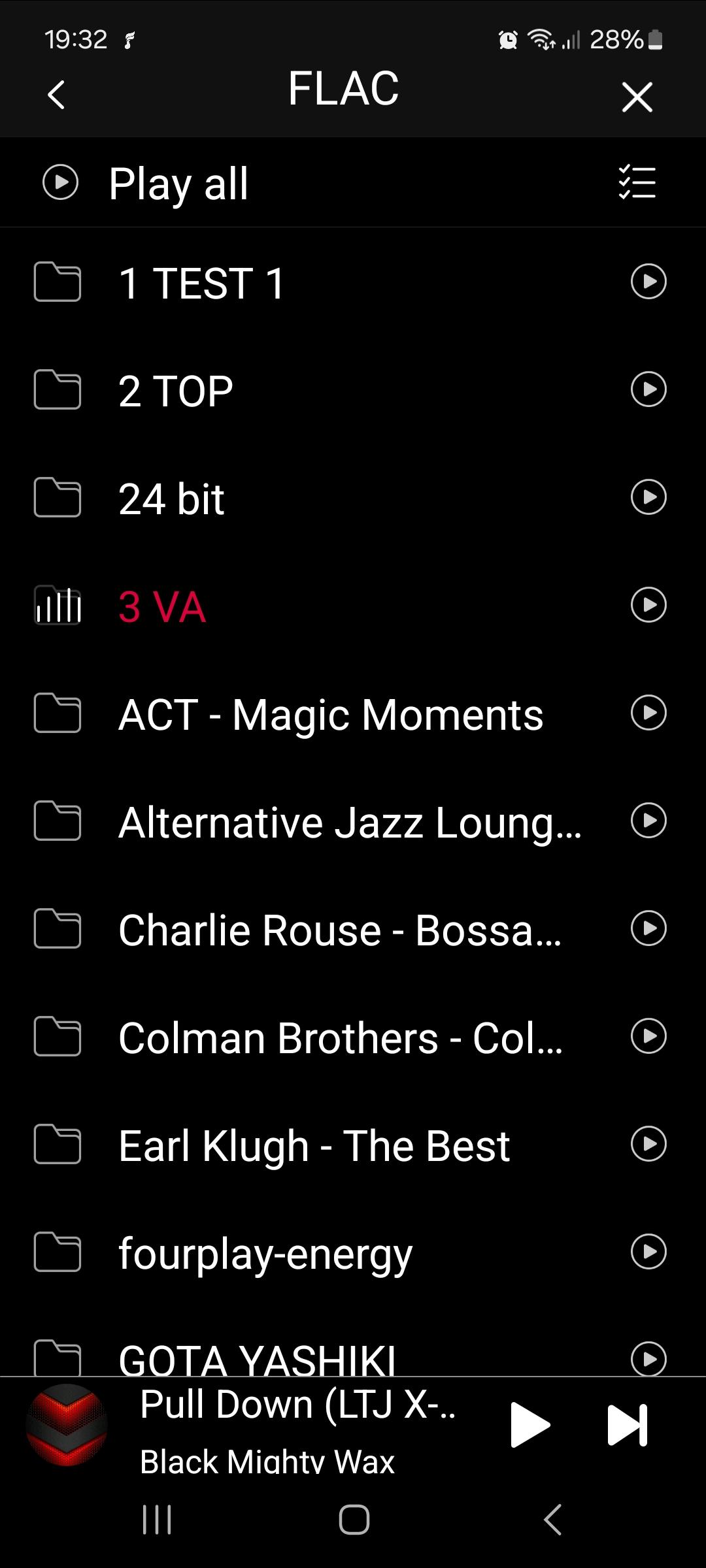Close the FLAC browser with the X

click(x=637, y=97)
